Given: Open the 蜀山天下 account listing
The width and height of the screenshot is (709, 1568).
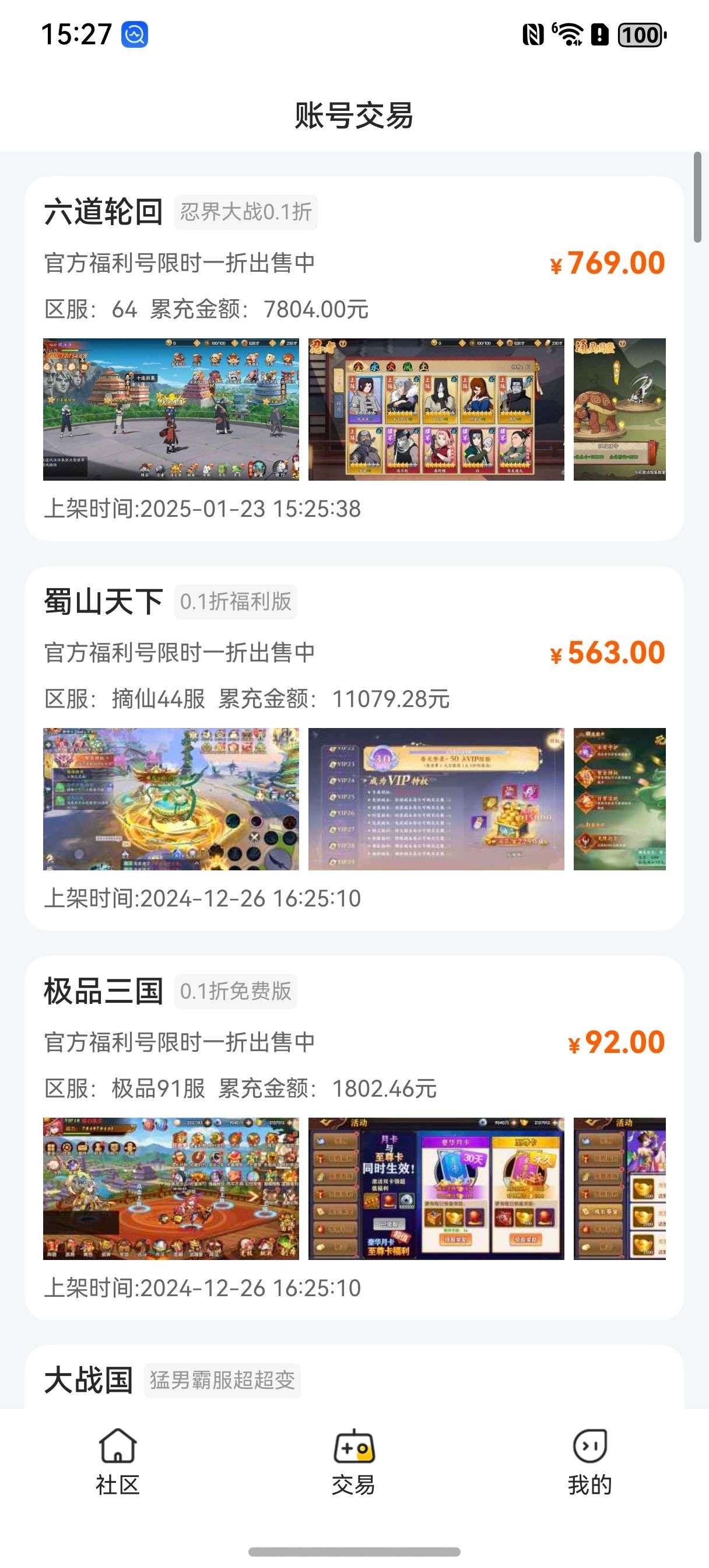Looking at the screenshot, I should (354, 748).
